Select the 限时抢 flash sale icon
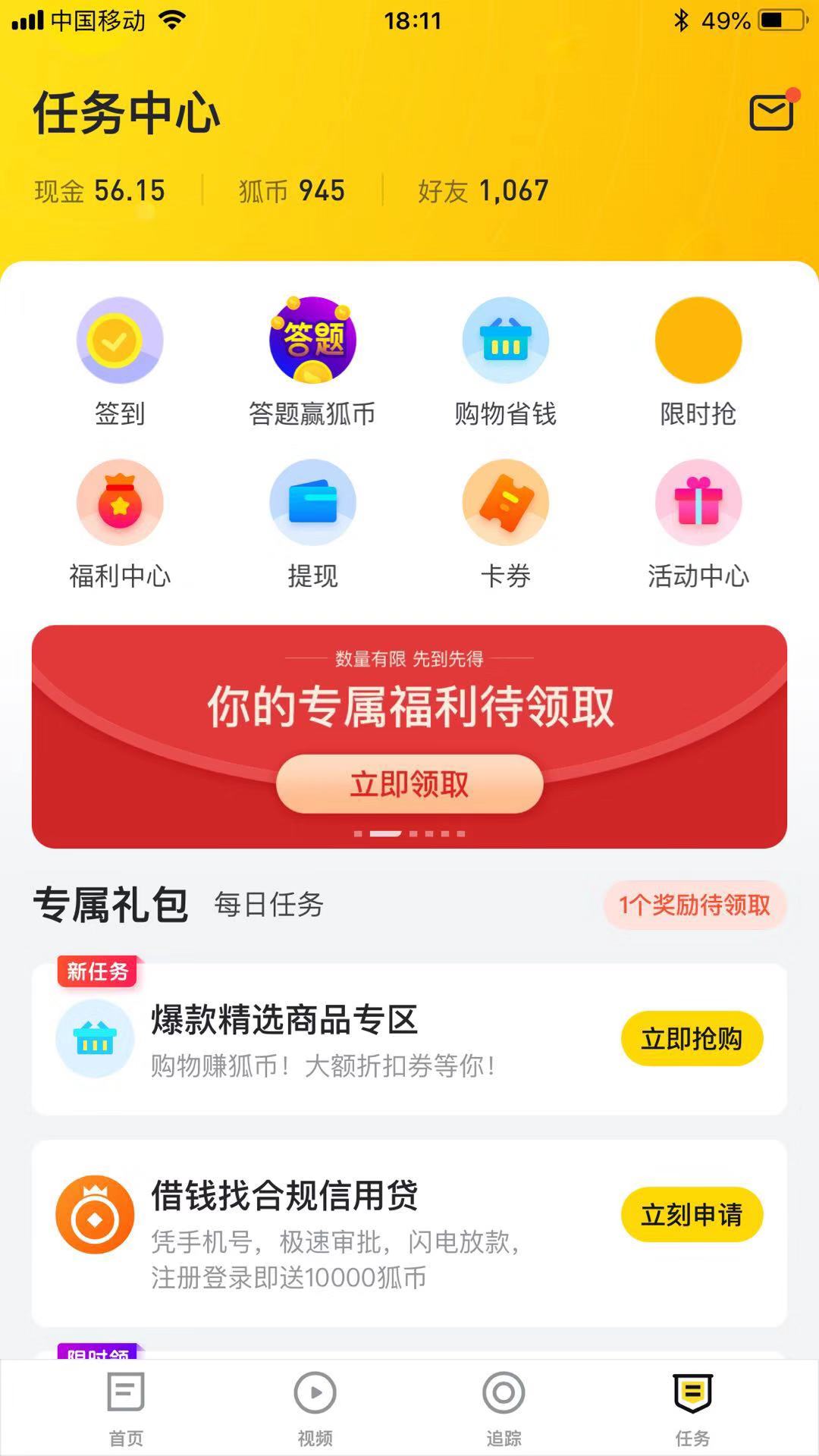 698,340
